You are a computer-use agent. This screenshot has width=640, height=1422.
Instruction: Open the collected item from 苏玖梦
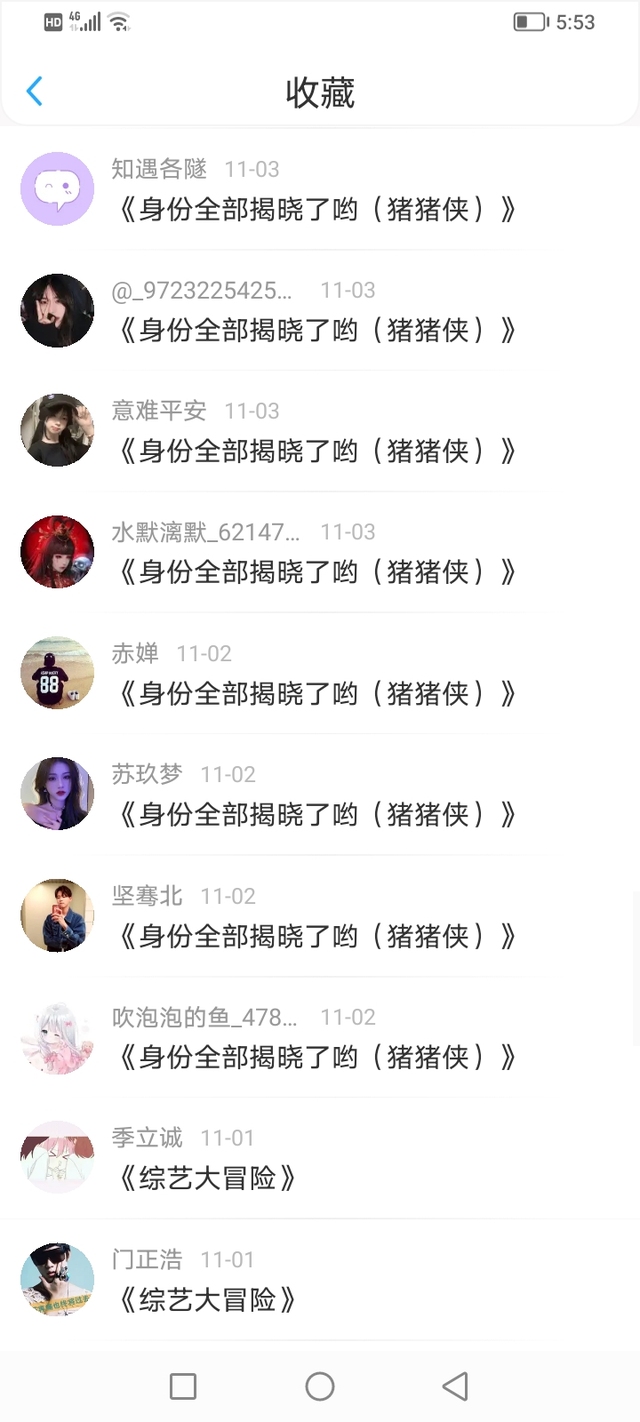[317, 815]
